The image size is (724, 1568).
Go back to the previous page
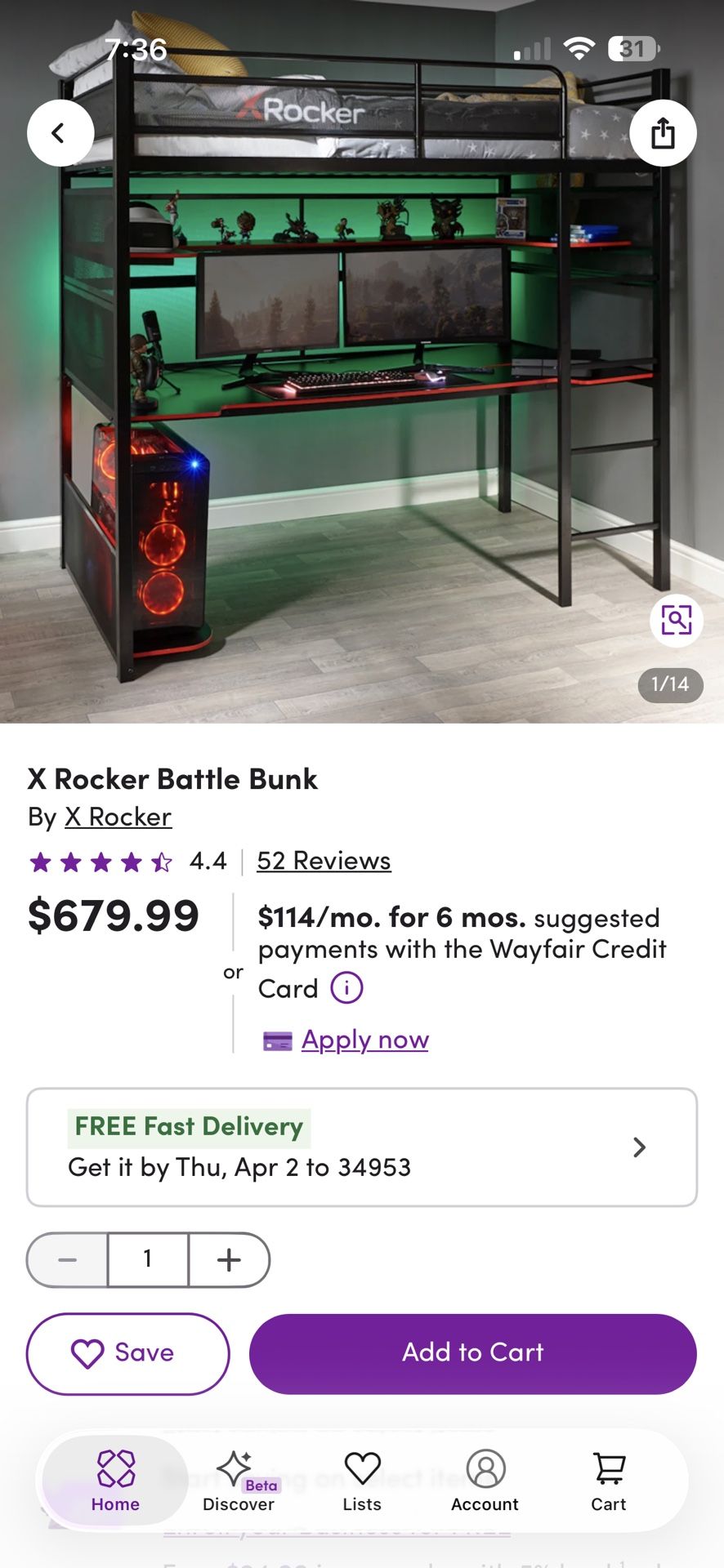(x=60, y=133)
